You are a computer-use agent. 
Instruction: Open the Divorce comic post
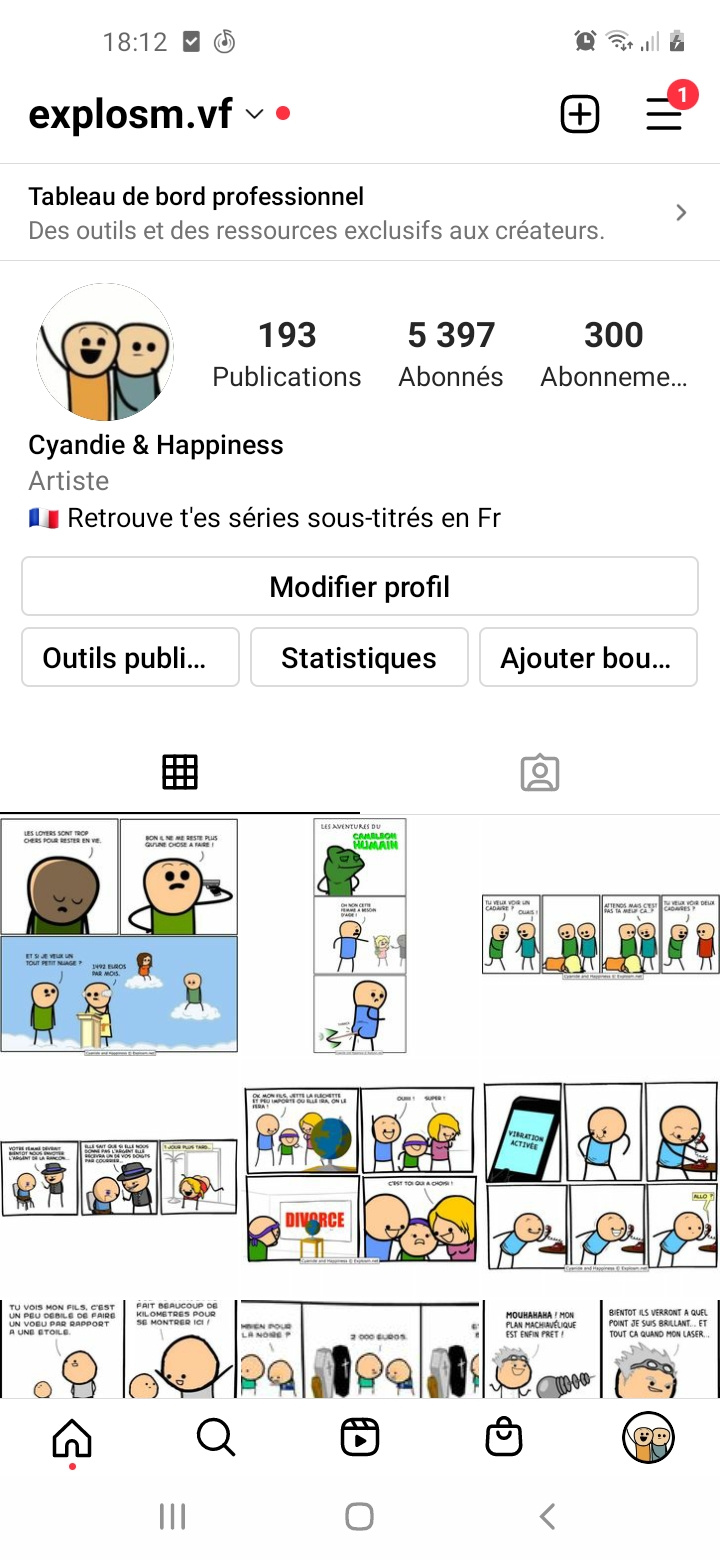tap(360, 1176)
